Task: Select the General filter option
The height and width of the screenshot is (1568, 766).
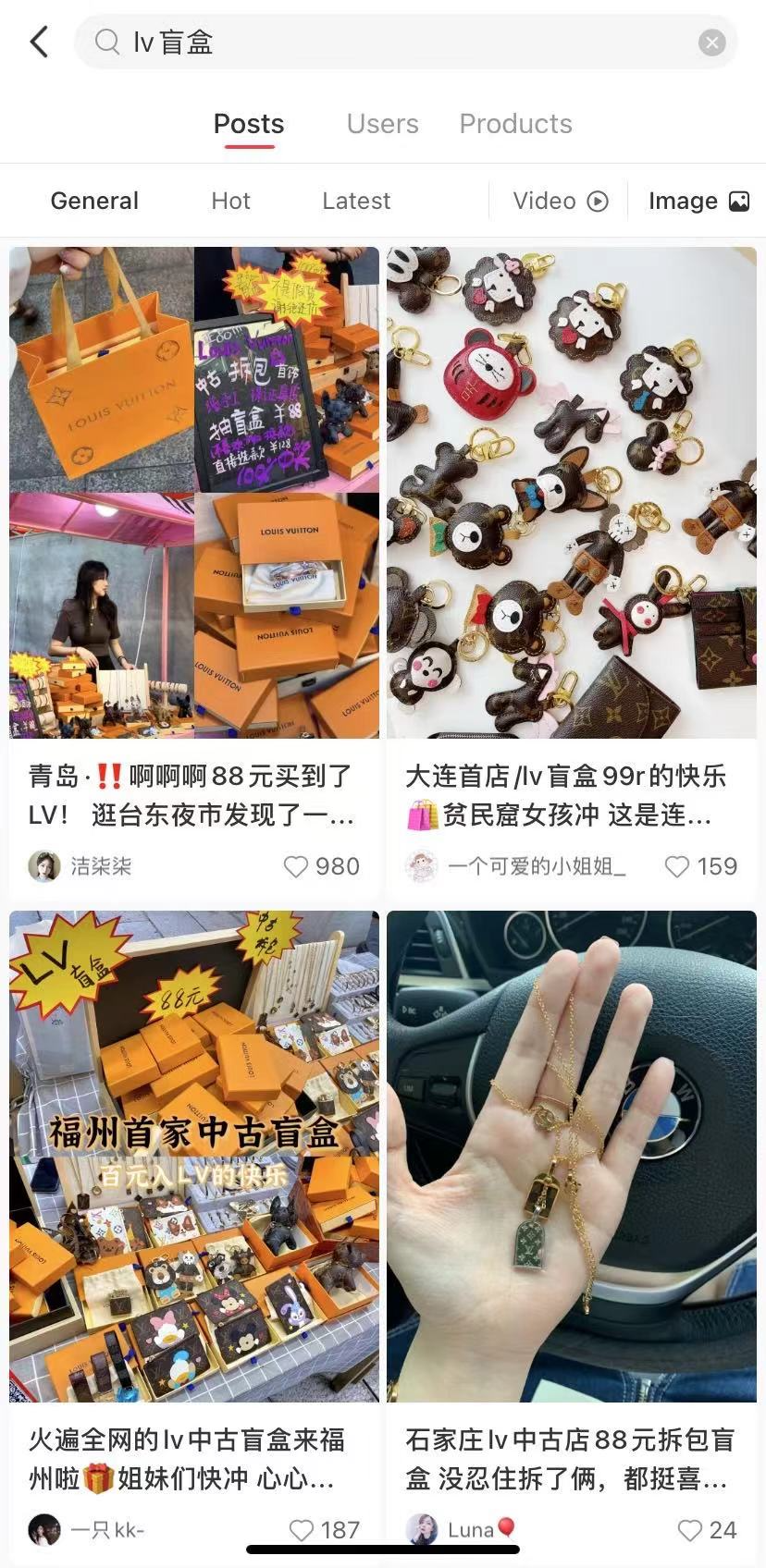Action: 94,200
